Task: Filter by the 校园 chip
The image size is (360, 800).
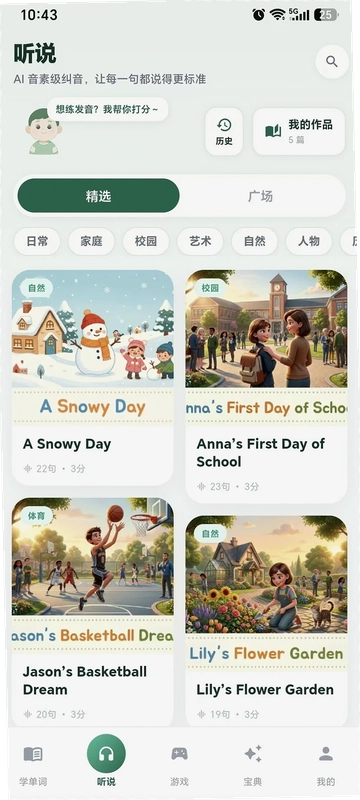Action: (x=146, y=241)
